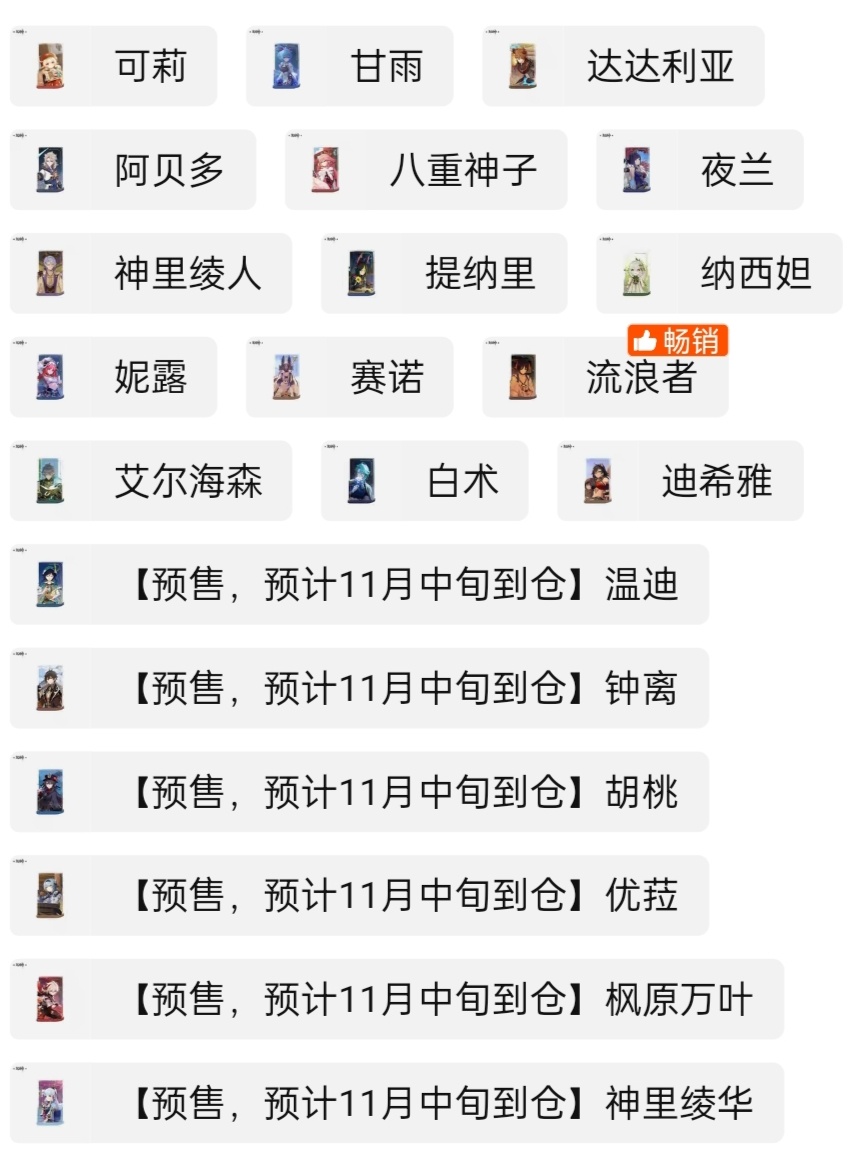Select the presale 枫原万叶 variant
Viewport: 848px width, 1151px height.
tap(396, 999)
